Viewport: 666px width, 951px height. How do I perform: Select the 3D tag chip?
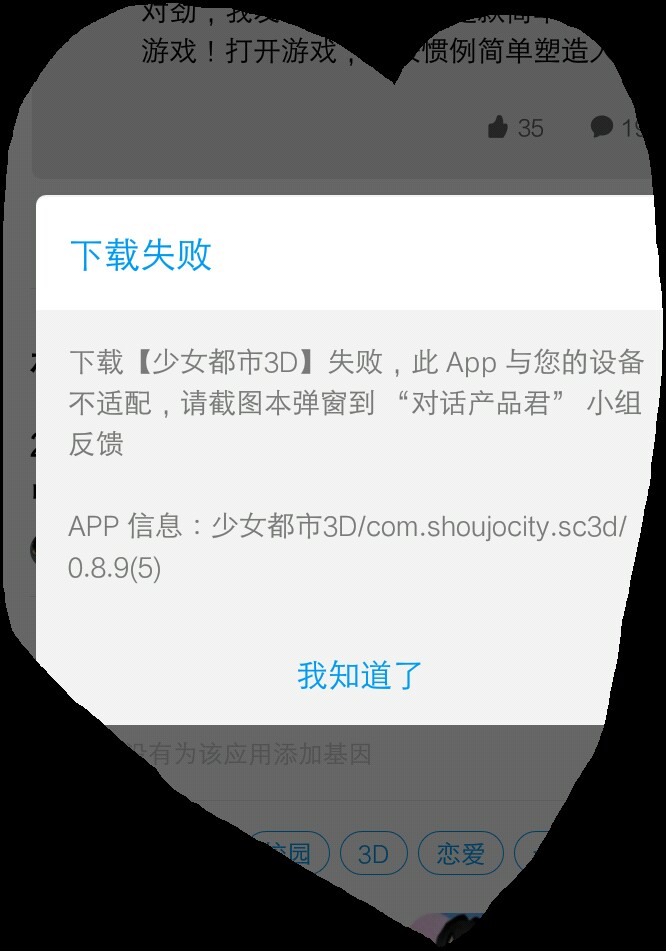[373, 854]
